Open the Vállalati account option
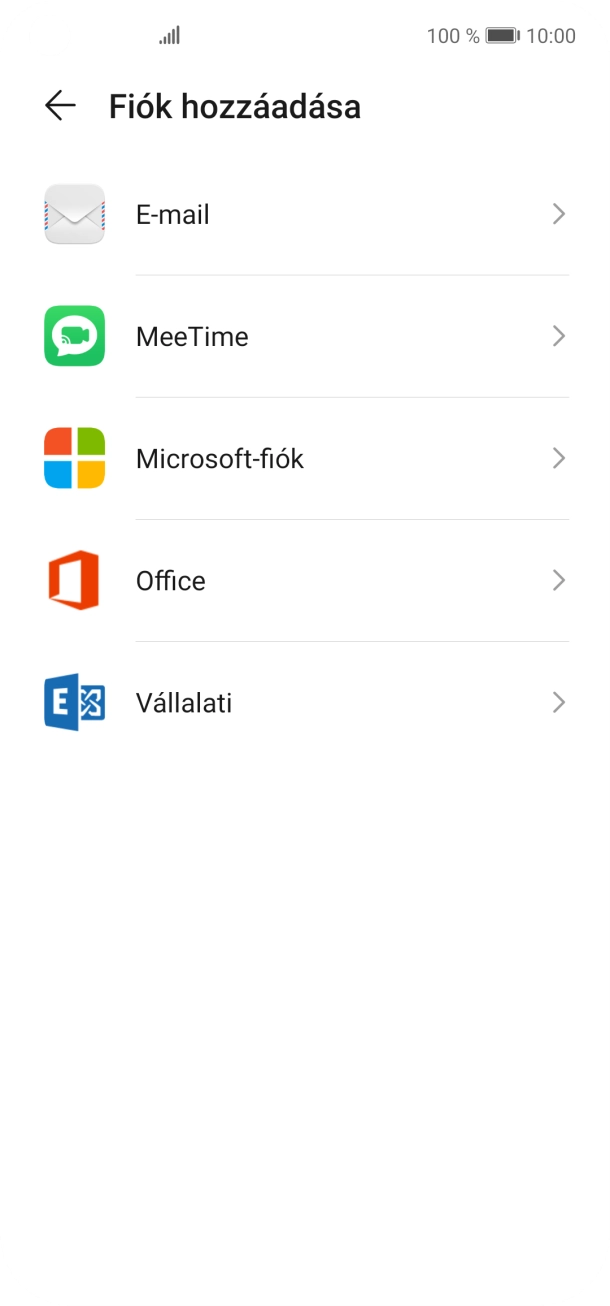The height and width of the screenshot is (1306, 610). point(305,703)
